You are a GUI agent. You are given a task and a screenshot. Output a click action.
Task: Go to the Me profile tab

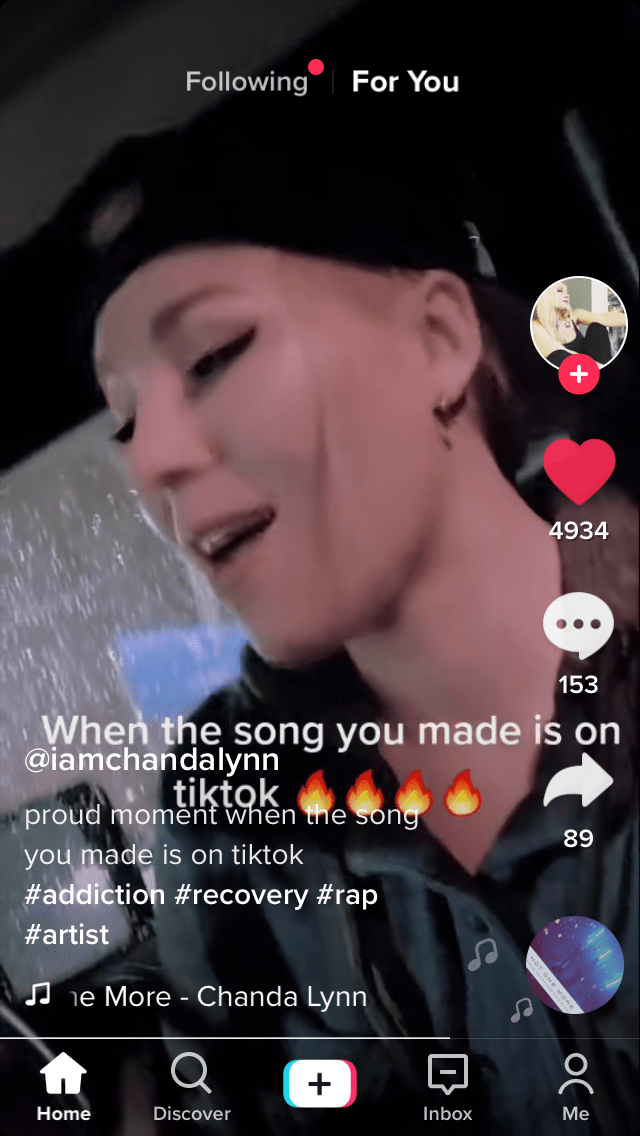575,1087
